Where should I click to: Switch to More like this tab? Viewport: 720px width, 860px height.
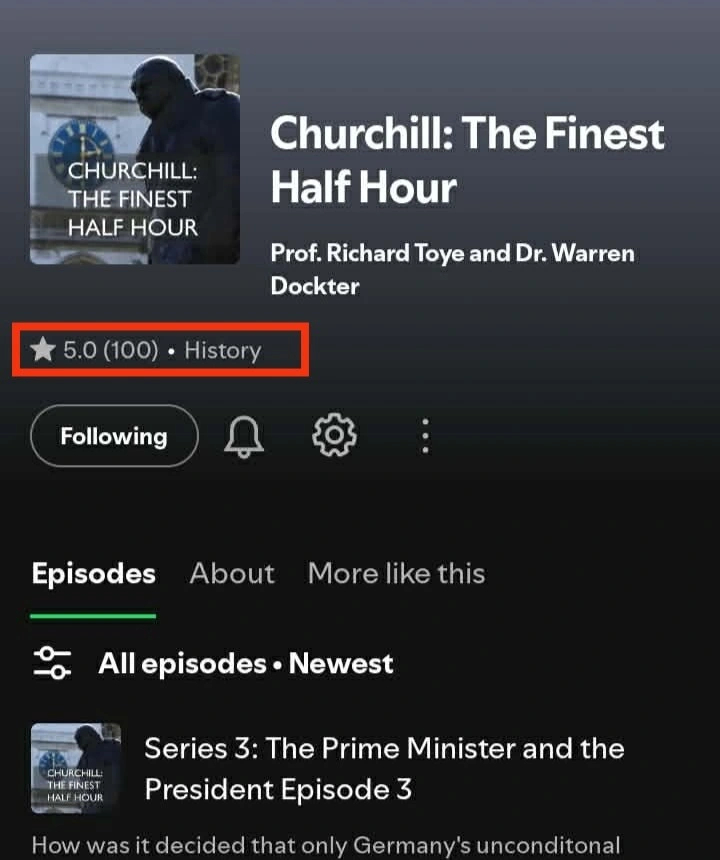point(396,574)
